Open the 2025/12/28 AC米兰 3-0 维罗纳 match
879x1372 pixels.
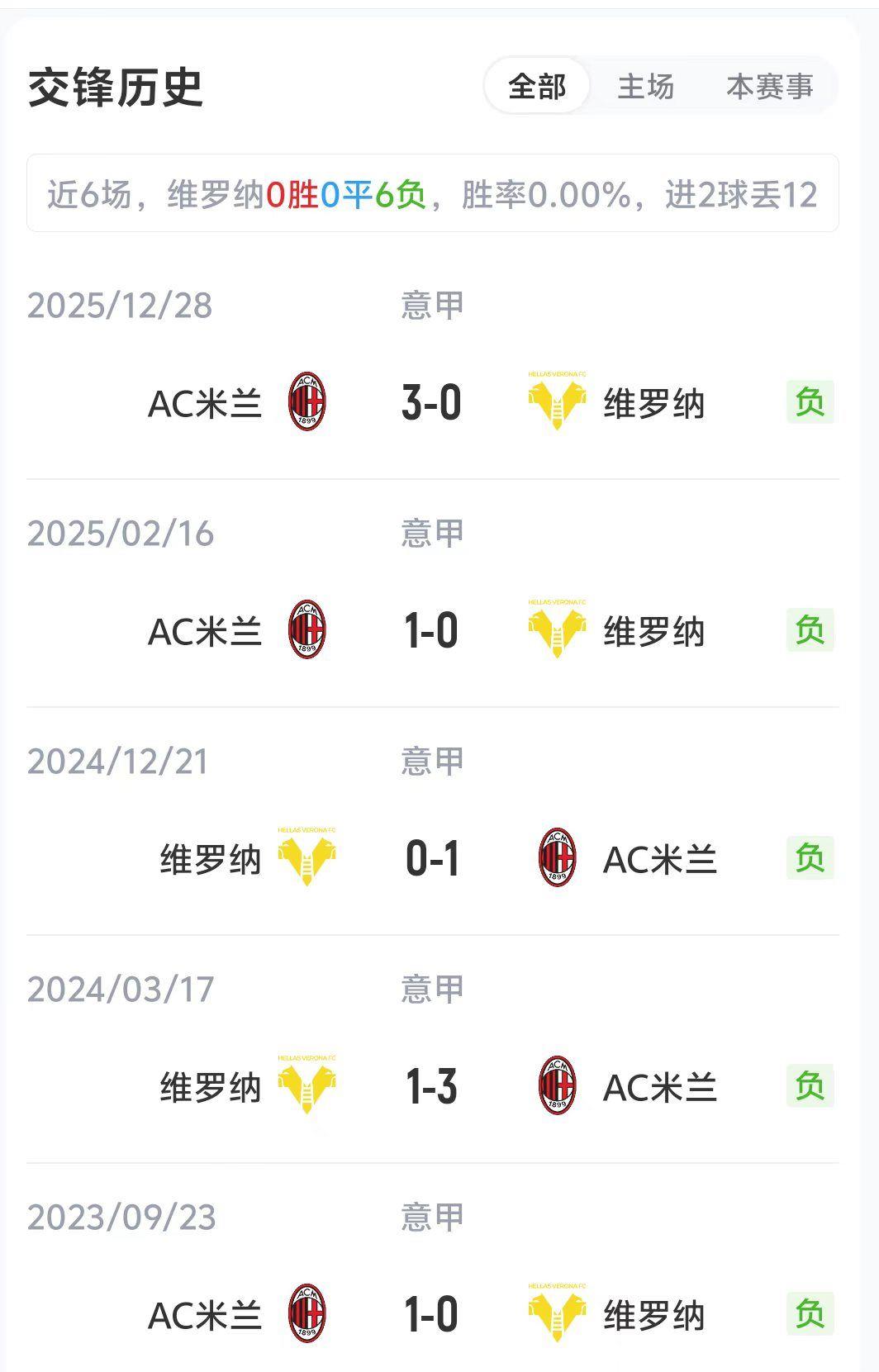click(431, 403)
